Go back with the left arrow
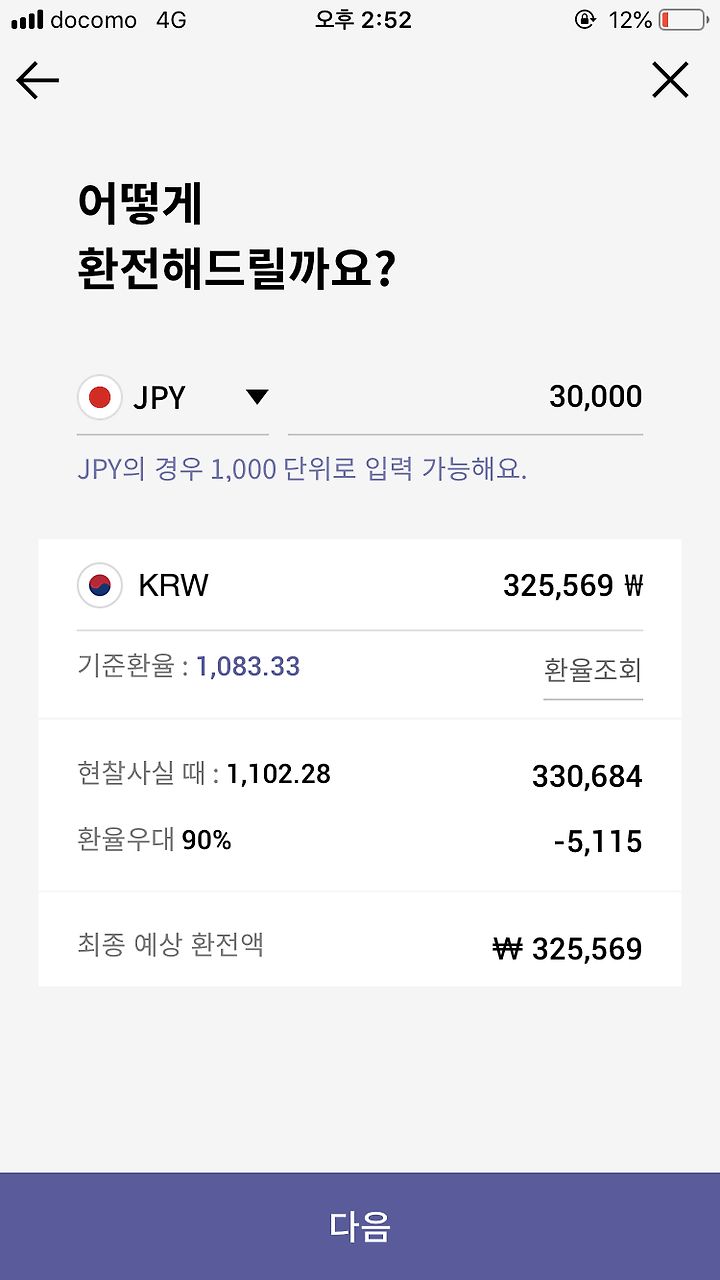Screen dimensions: 720x1280 pos(38,81)
